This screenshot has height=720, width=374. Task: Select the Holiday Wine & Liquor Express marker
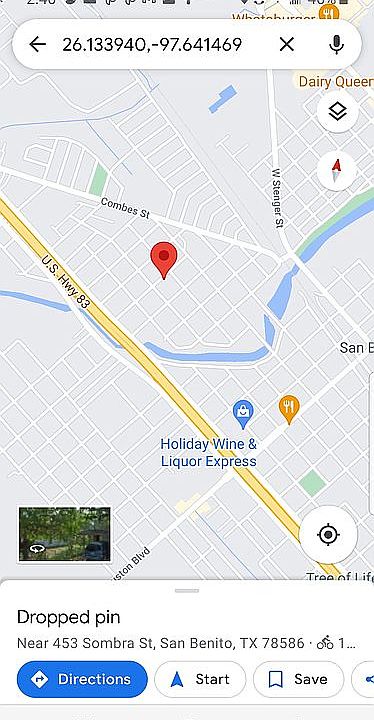point(243,414)
